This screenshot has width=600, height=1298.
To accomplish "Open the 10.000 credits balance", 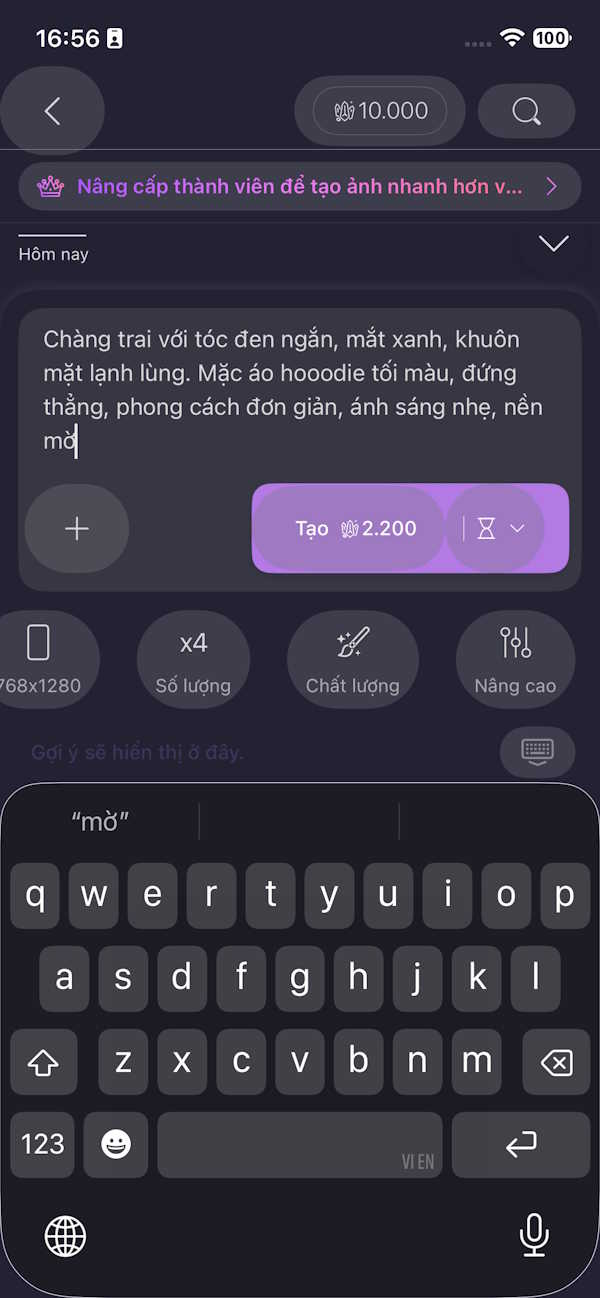I will pos(379,111).
